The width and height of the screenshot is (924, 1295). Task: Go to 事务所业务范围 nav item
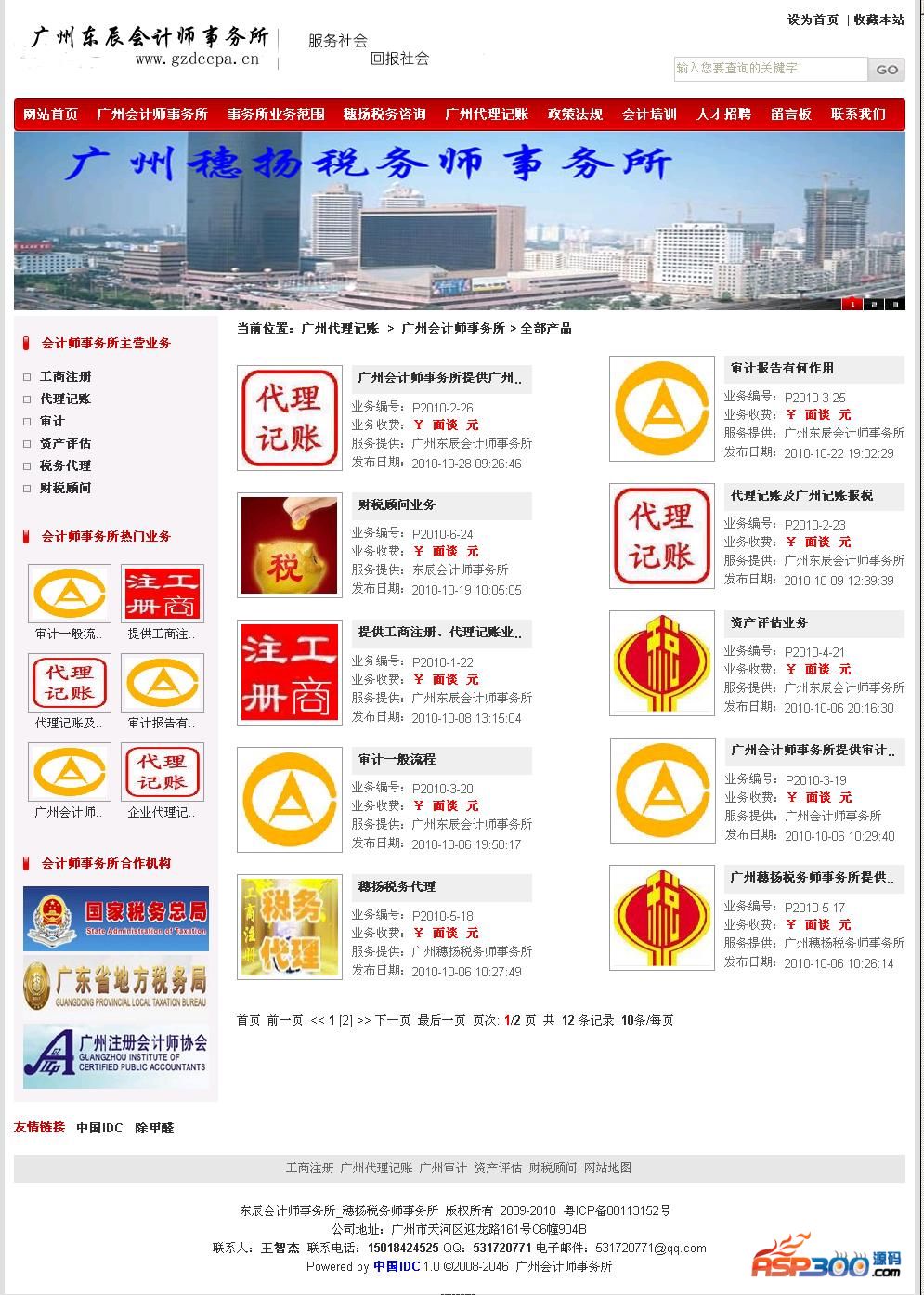pyautogui.click(x=276, y=114)
